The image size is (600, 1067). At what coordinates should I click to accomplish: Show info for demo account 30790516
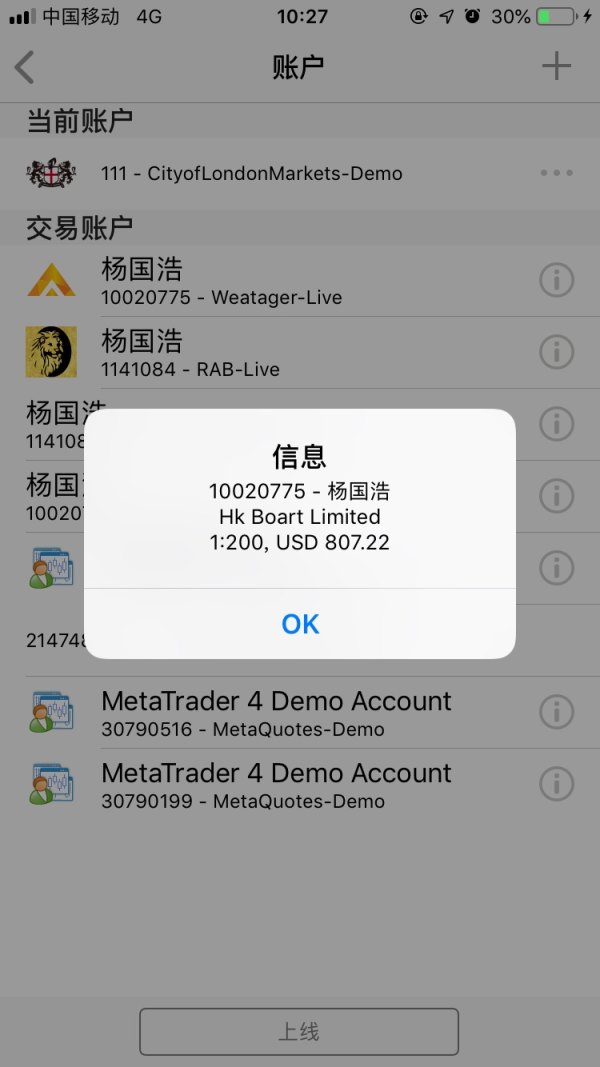[x=556, y=712]
